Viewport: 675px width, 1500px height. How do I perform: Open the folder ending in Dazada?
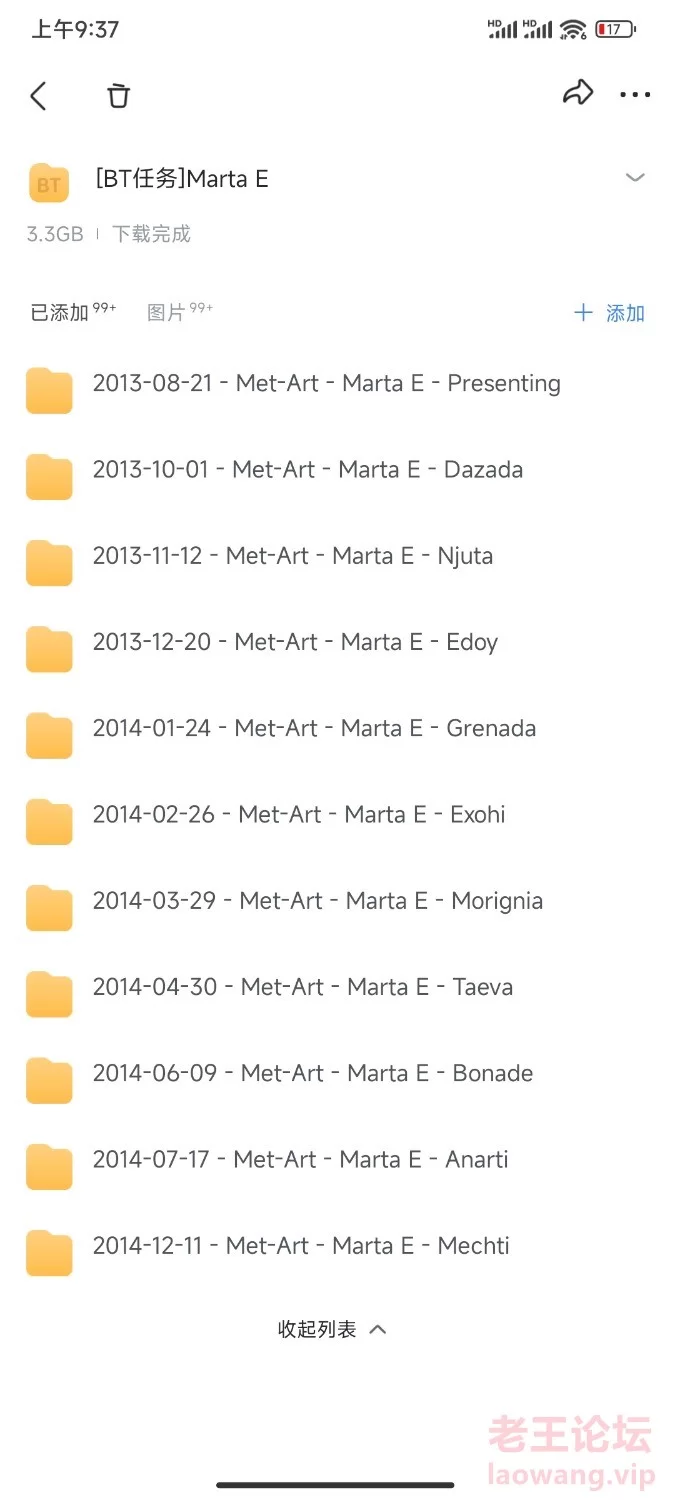[x=337, y=470]
